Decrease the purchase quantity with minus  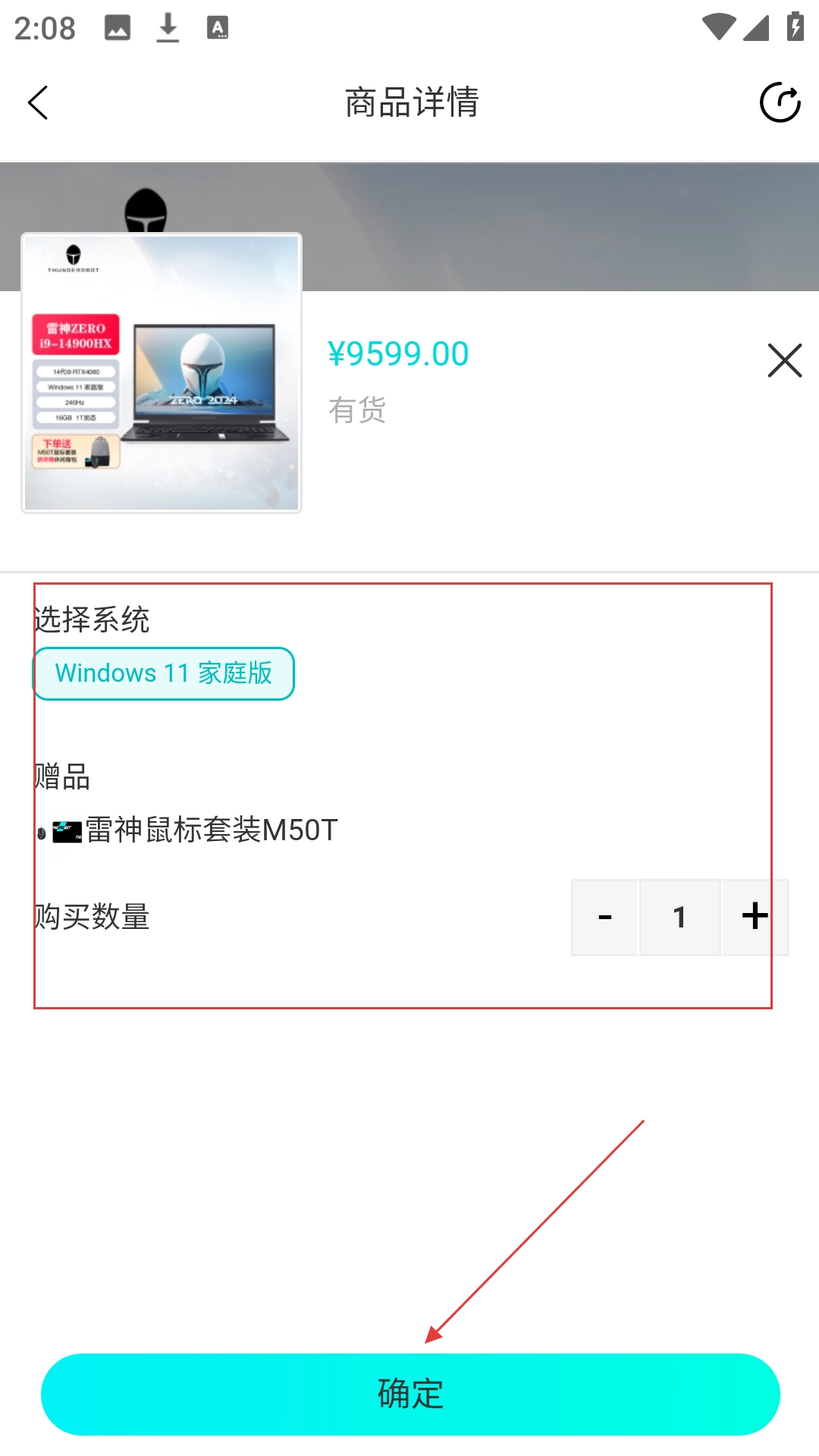pyautogui.click(x=605, y=918)
